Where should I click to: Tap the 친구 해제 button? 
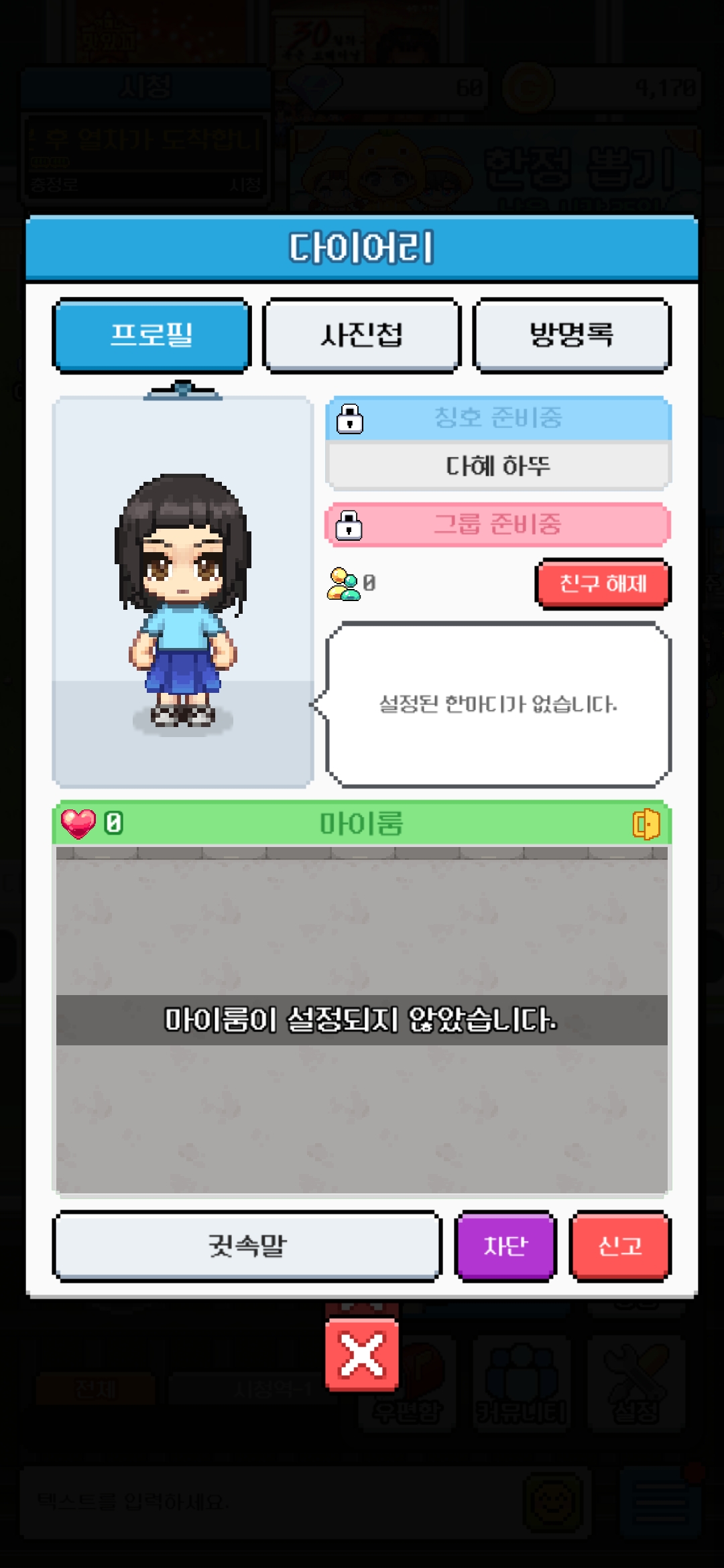pos(603,584)
